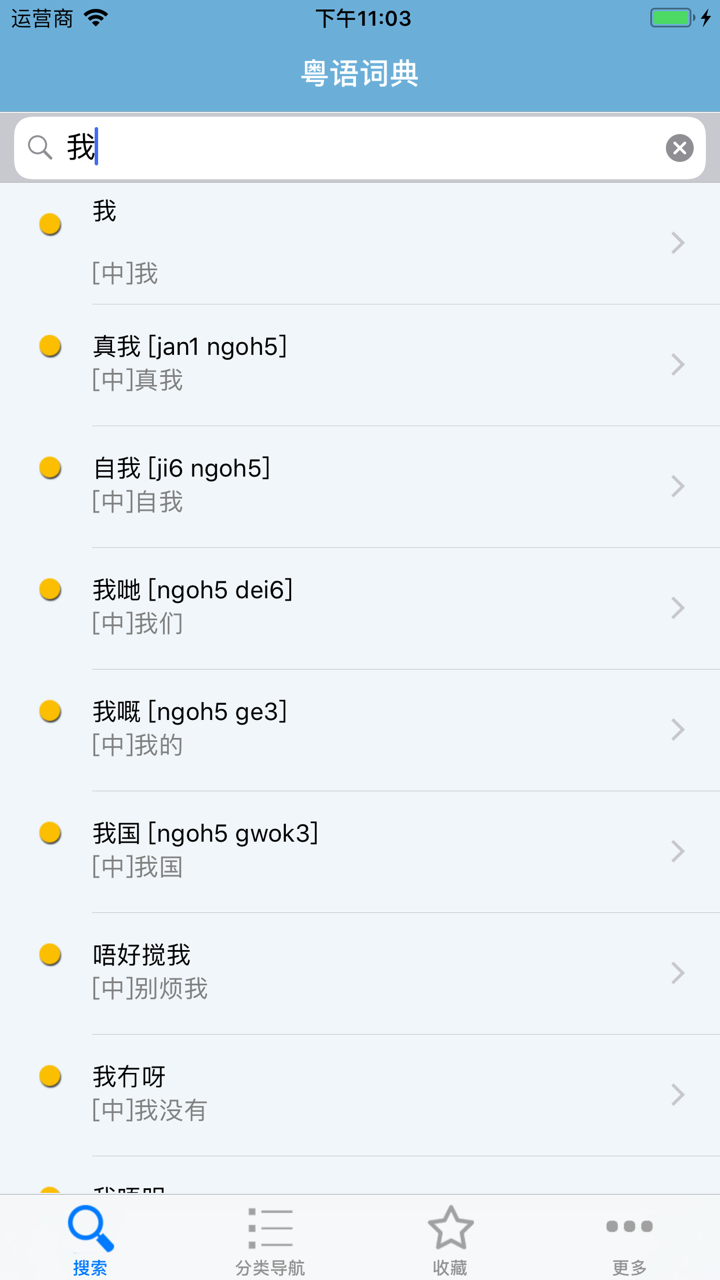The image size is (720, 1280).
Task: Tap the 收藏 favorites star icon
Action: click(x=450, y=1225)
